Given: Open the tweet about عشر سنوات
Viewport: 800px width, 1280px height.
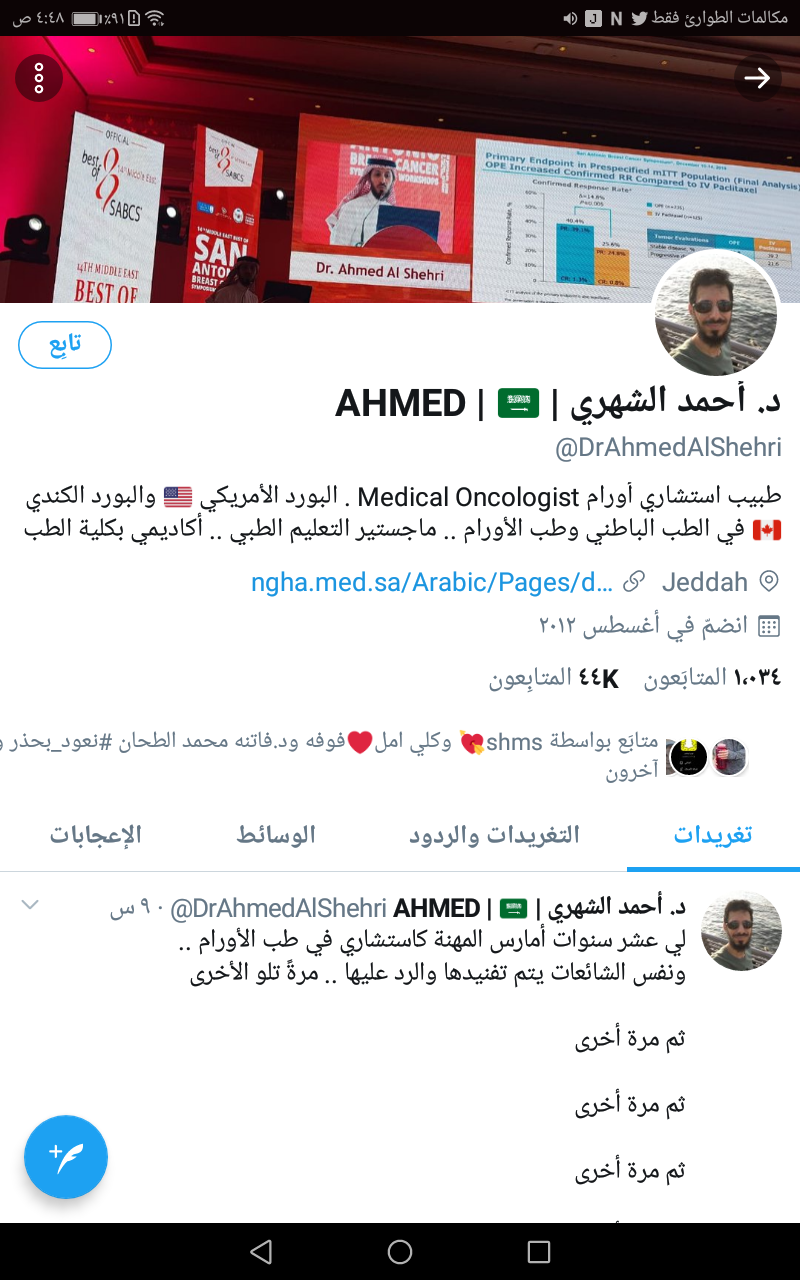Looking at the screenshot, I should (x=440, y=960).
